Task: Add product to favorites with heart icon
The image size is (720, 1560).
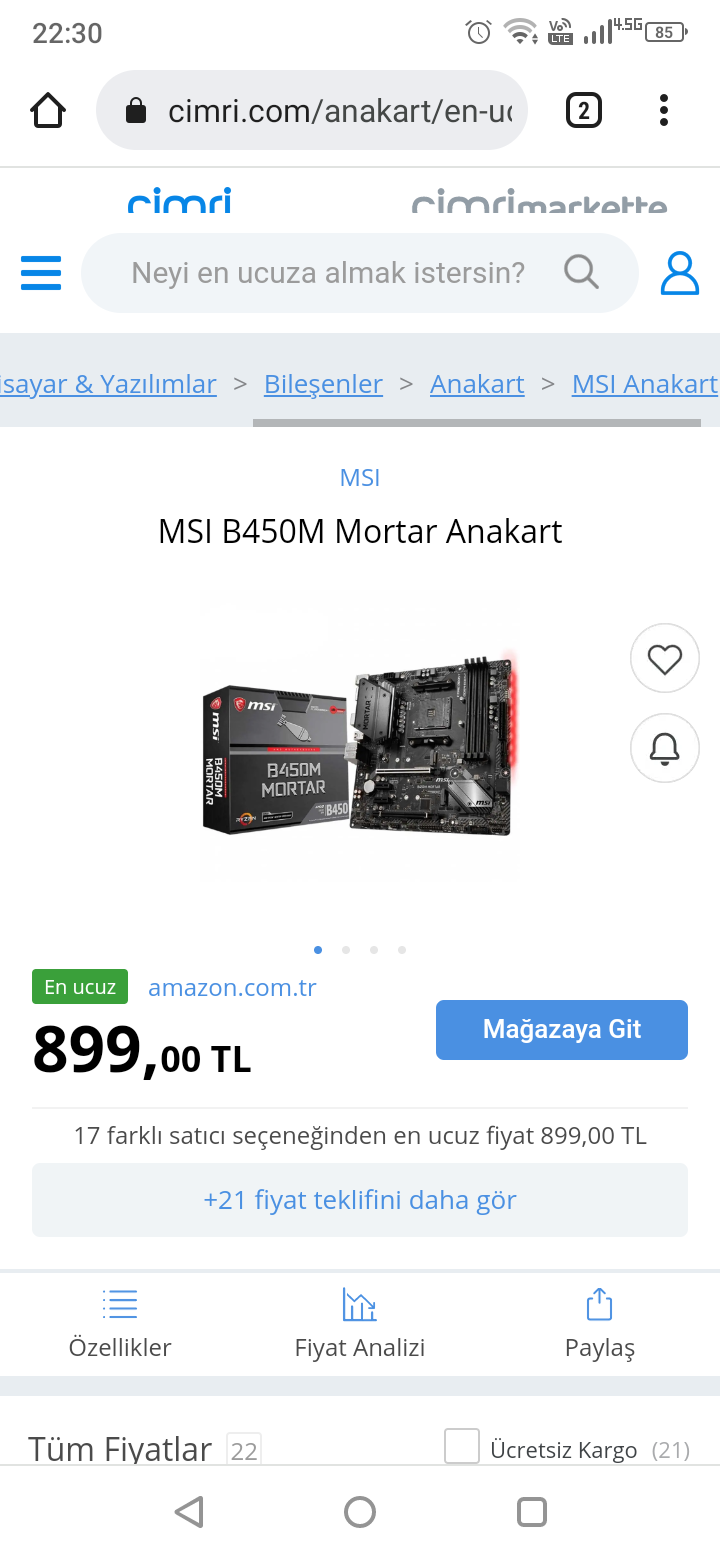Action: click(x=664, y=658)
